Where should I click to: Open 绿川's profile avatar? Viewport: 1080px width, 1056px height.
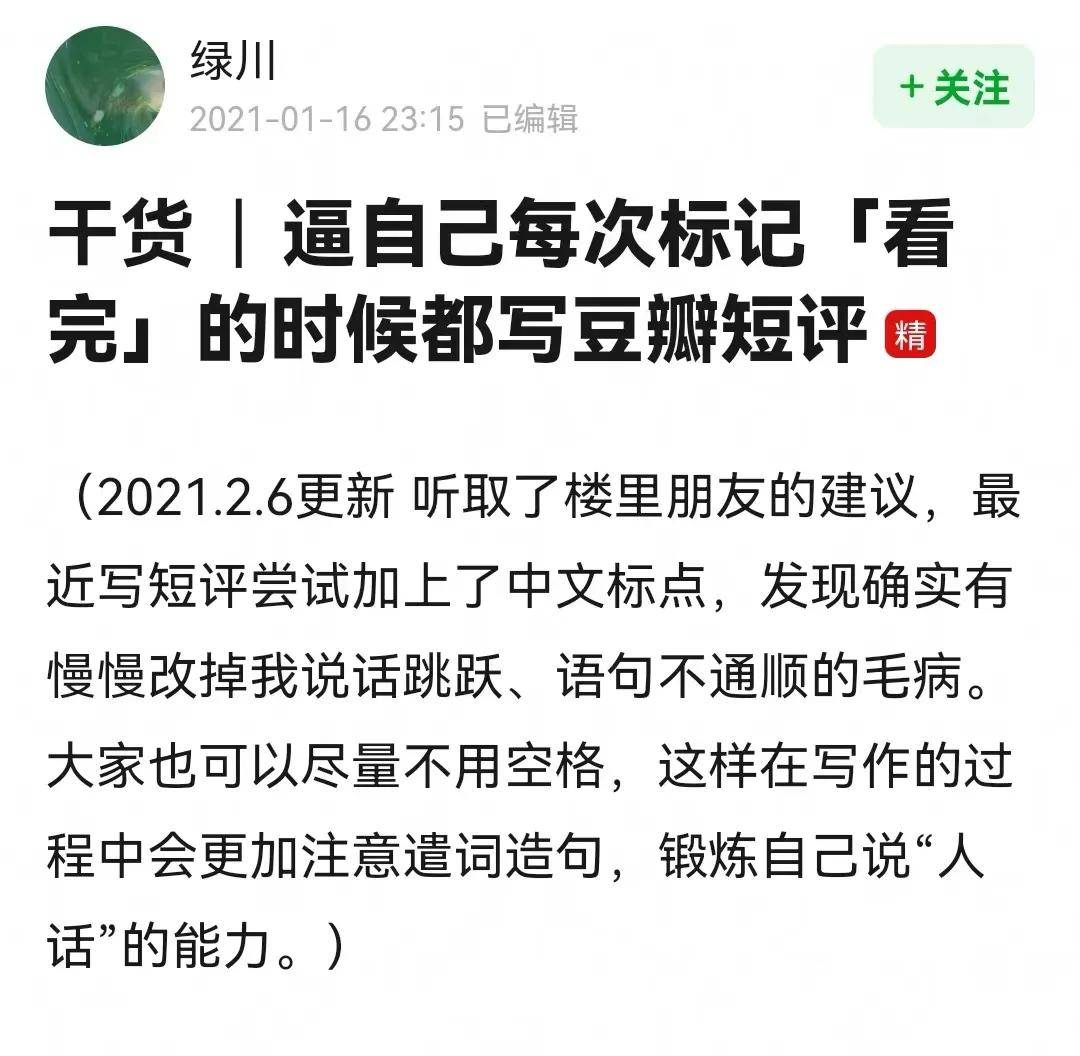pos(104,86)
